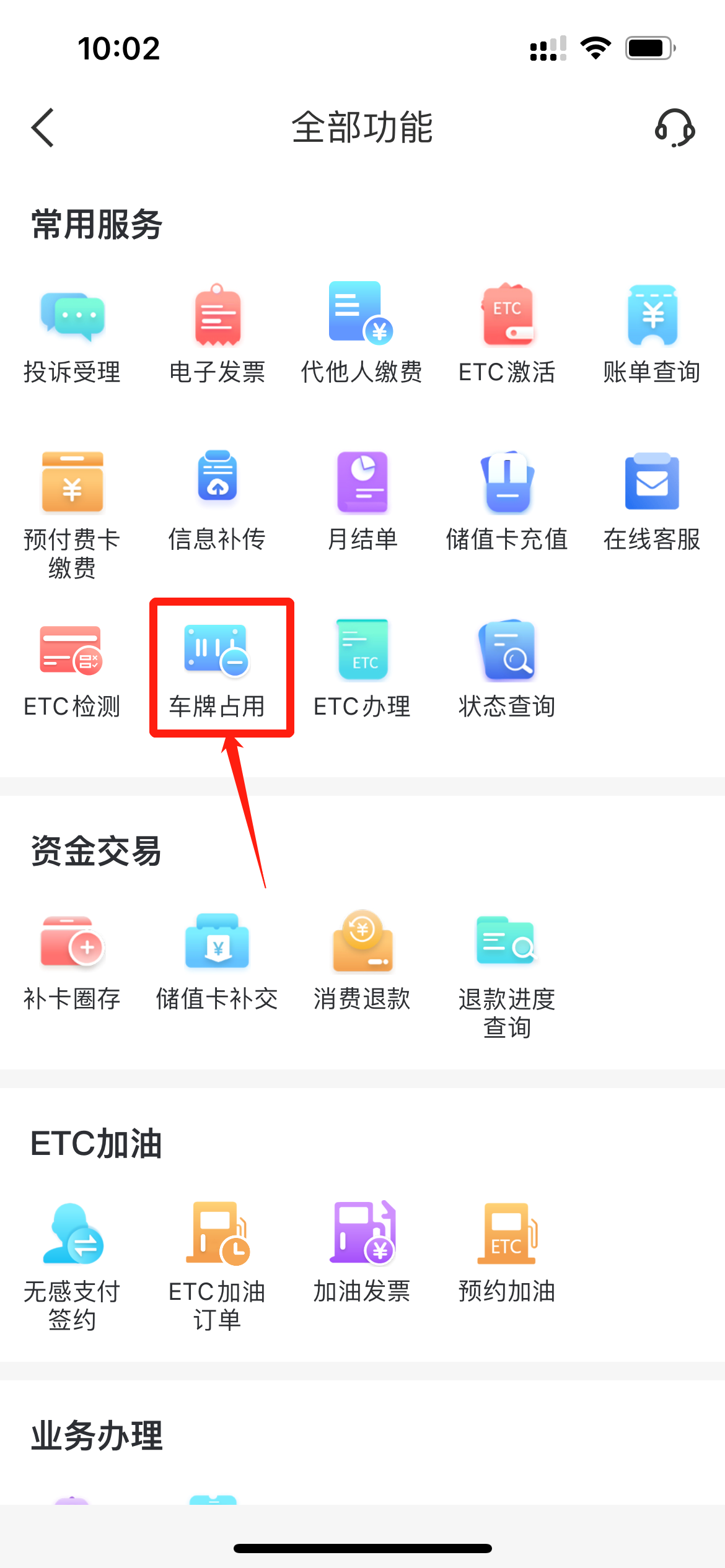Open ETC激活 activation
Image resolution: width=725 pixels, height=1568 pixels.
click(507, 334)
